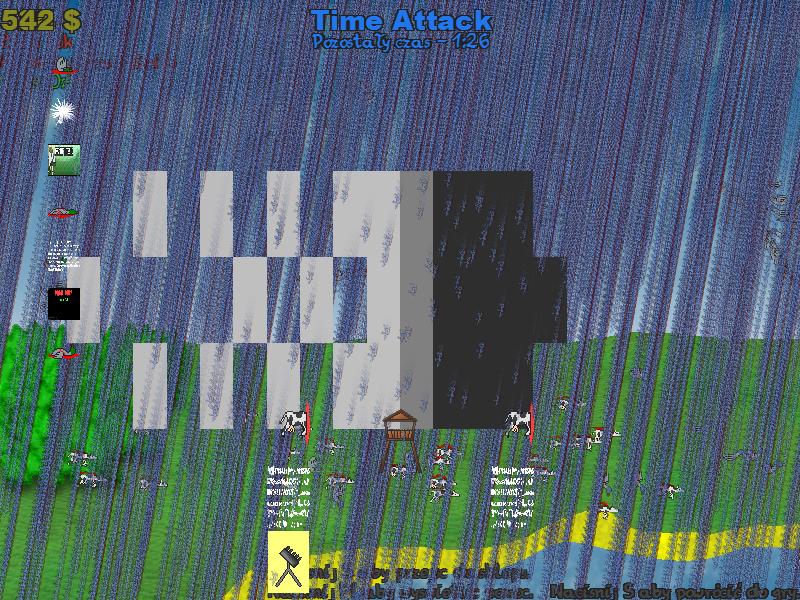Tap the wooden watchtower on the field

pyautogui.click(x=400, y=439)
